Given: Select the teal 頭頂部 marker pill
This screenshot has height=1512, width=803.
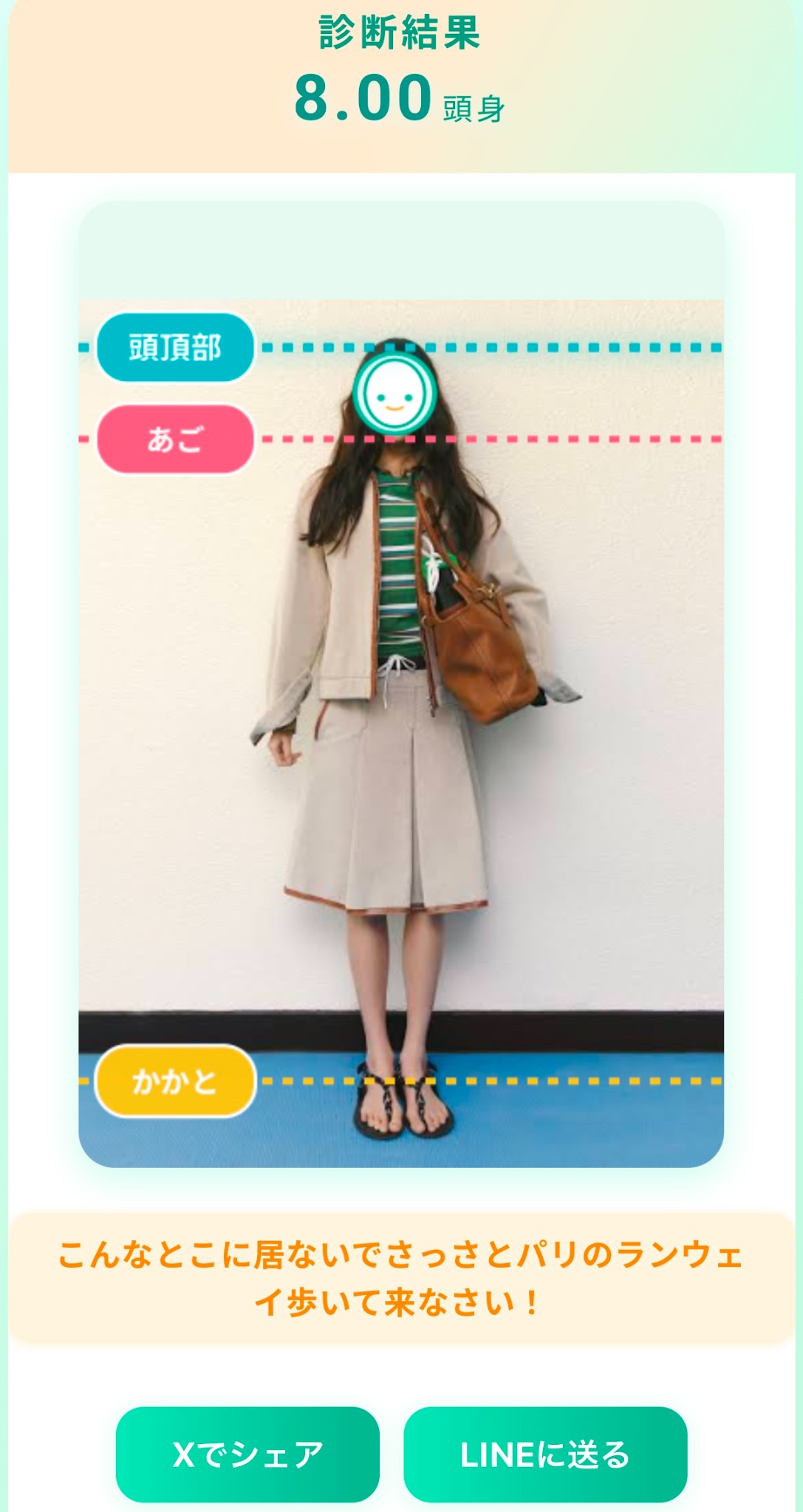Looking at the screenshot, I should (x=177, y=346).
